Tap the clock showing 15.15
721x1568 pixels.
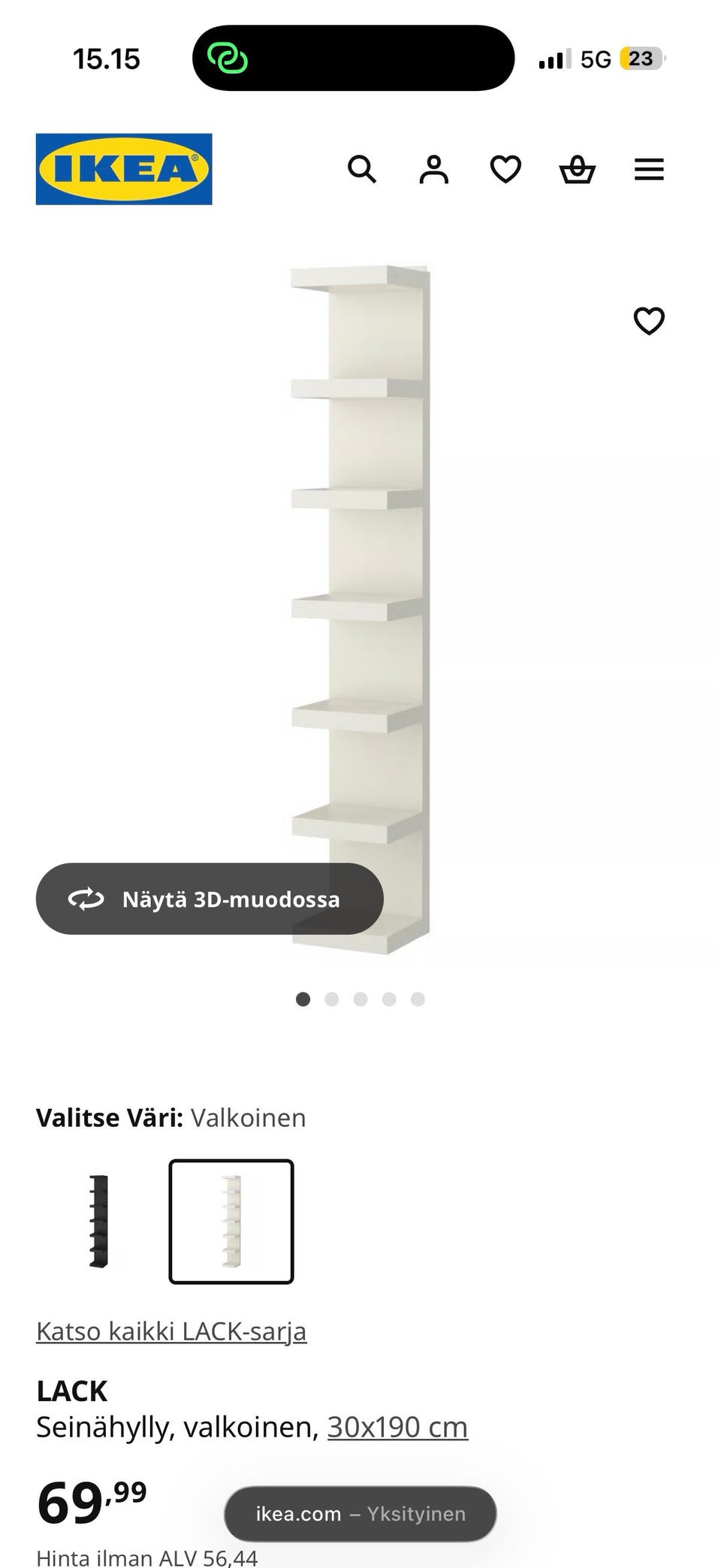point(107,59)
